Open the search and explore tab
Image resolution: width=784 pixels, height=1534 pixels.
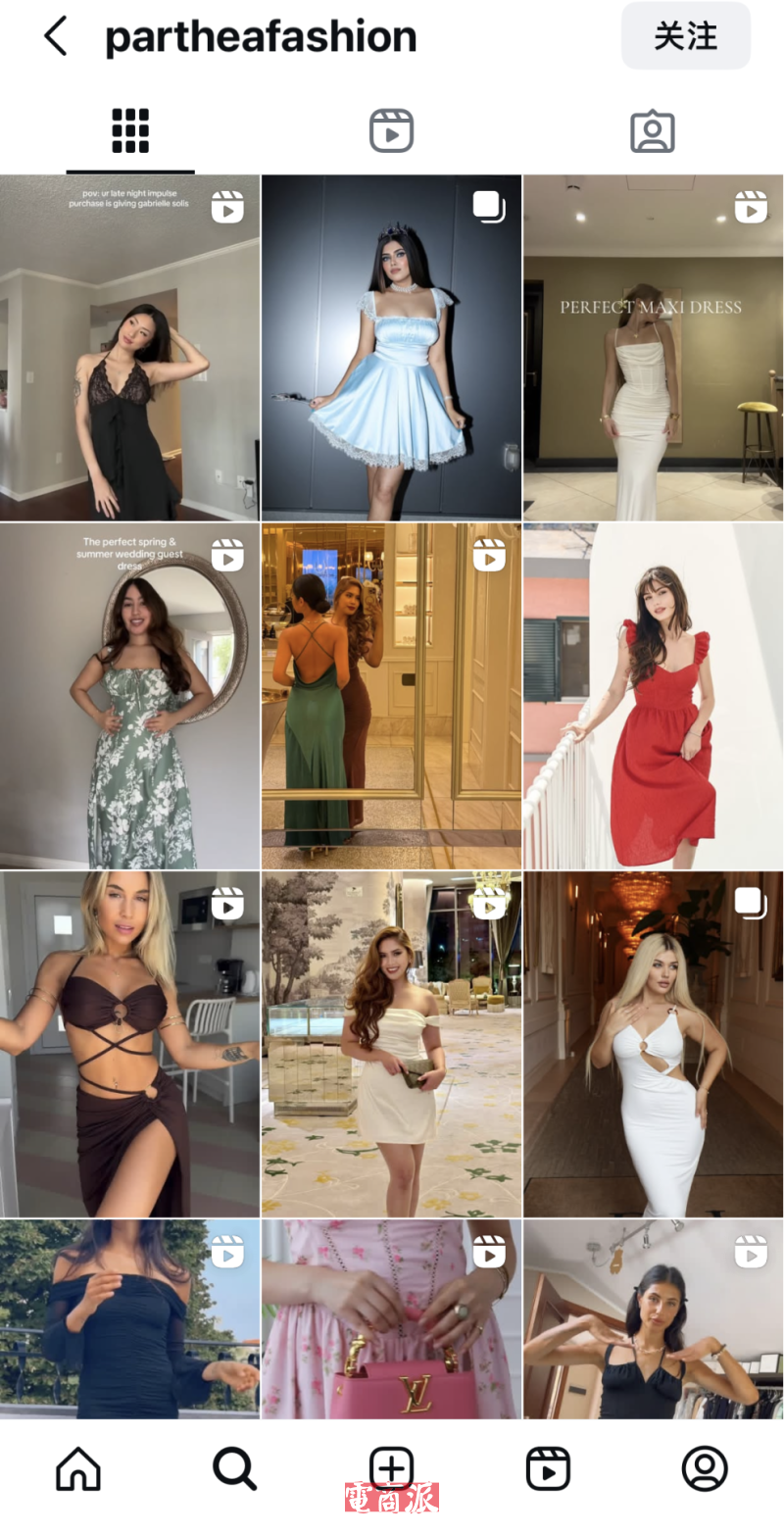pyautogui.click(x=234, y=1468)
